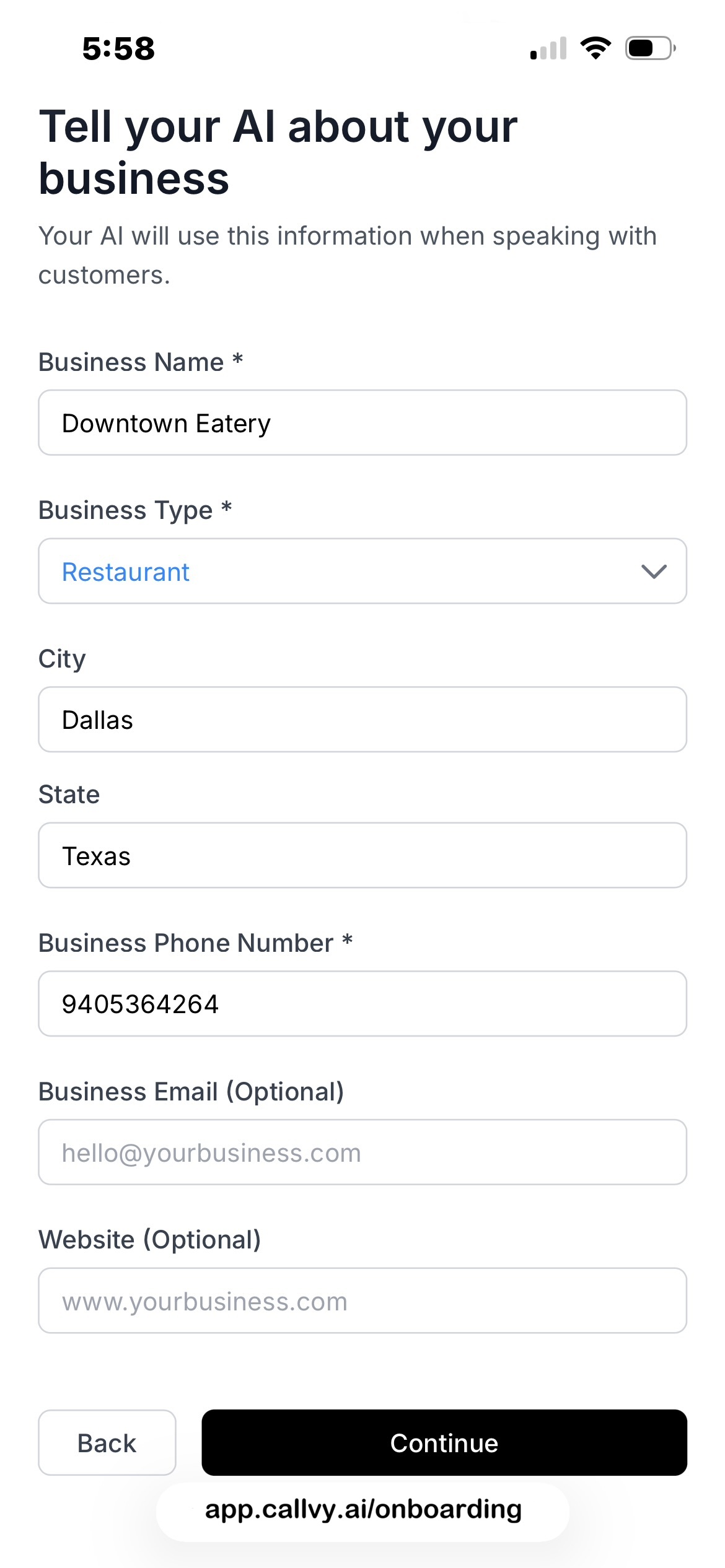This screenshot has height=1568, width=725.
Task: Tap the Tell your AI about your business heading
Action: tap(278, 152)
